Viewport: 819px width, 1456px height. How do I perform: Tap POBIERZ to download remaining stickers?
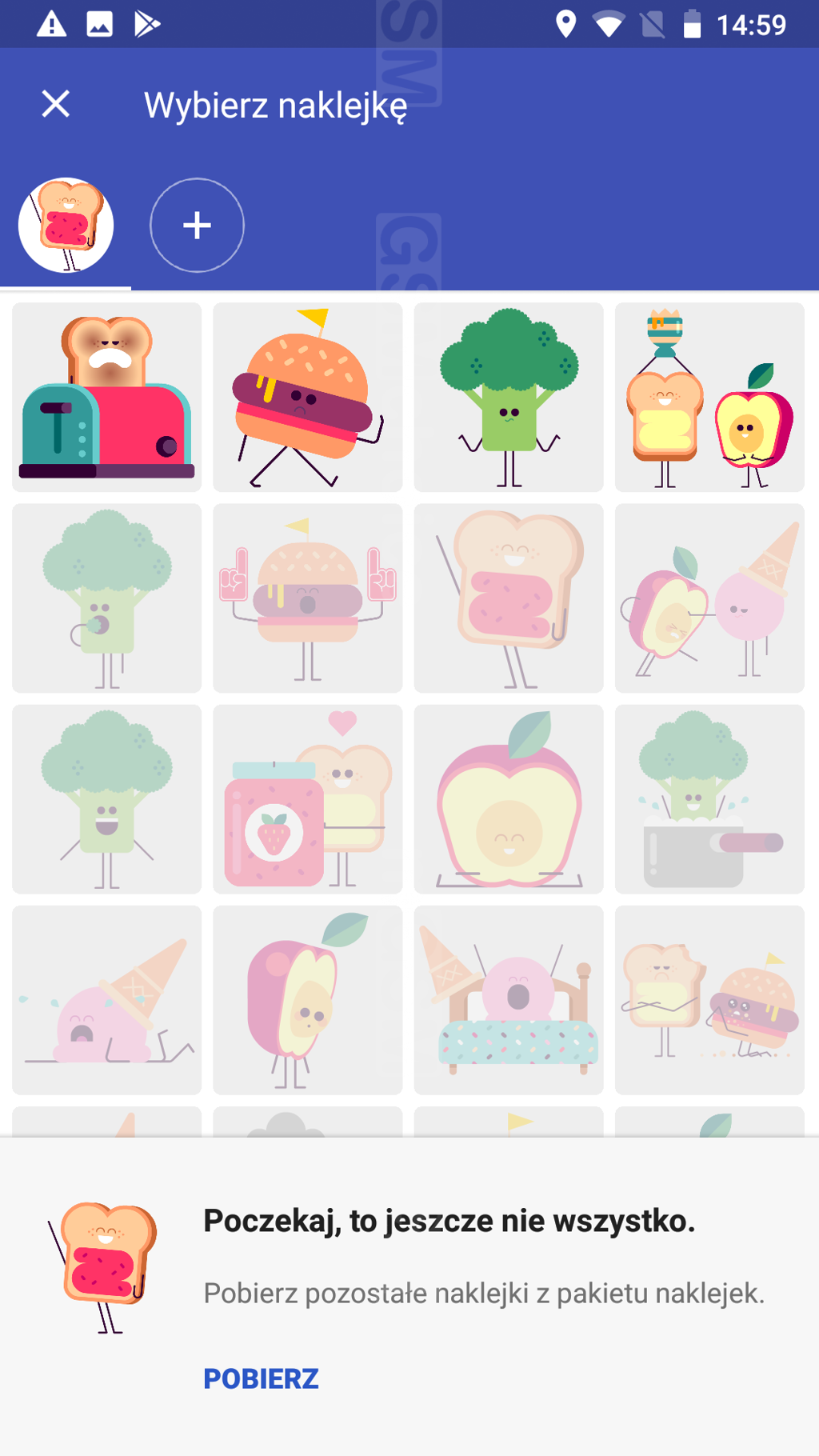261,1378
